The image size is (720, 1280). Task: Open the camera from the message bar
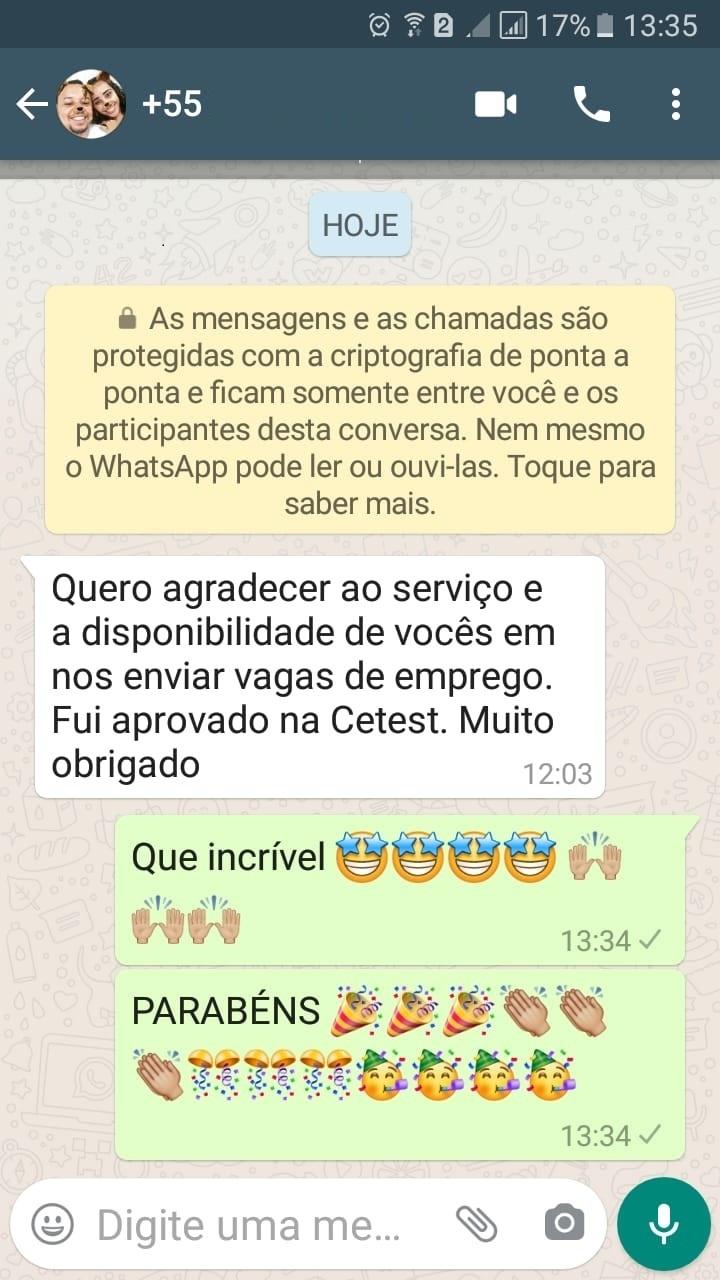click(564, 1222)
